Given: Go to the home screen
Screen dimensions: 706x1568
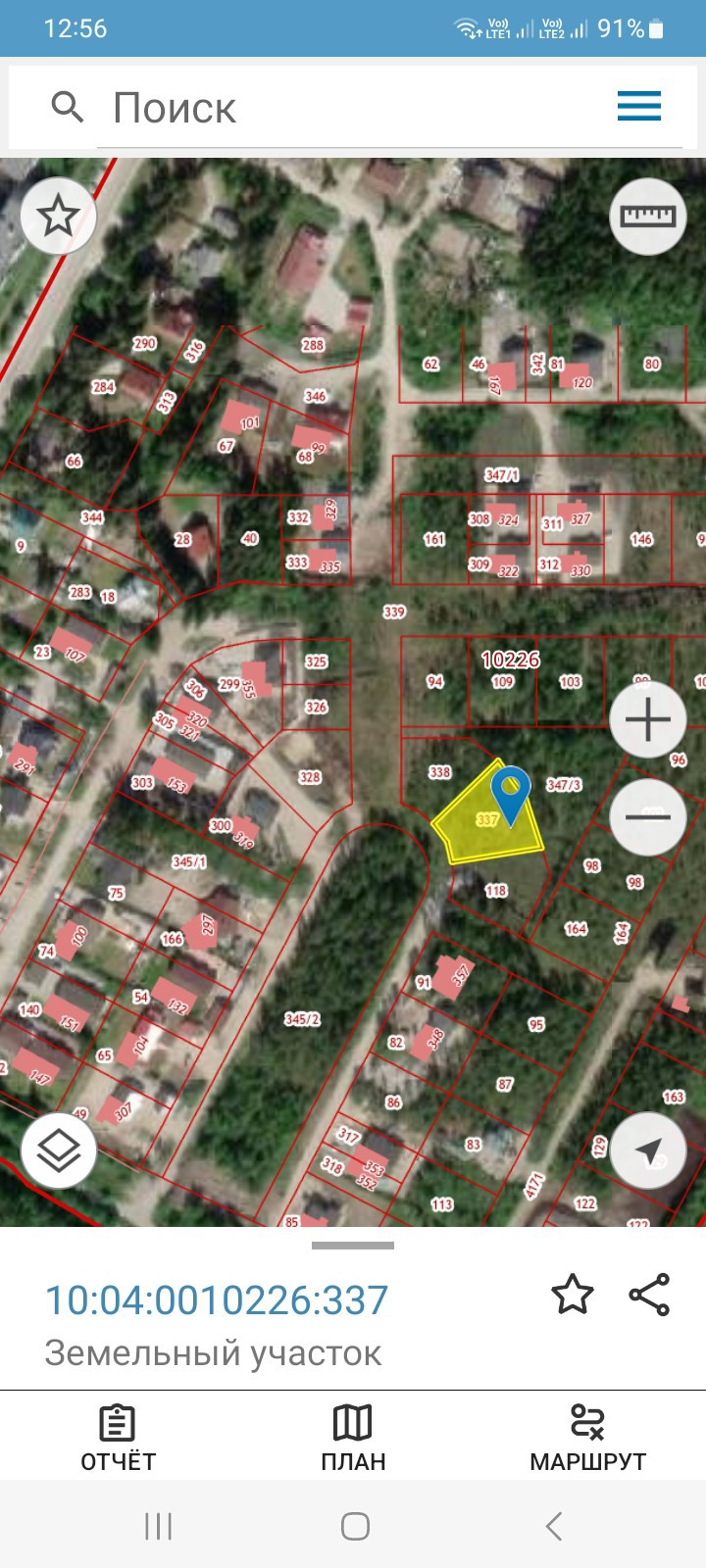Looking at the screenshot, I should [x=355, y=1526].
